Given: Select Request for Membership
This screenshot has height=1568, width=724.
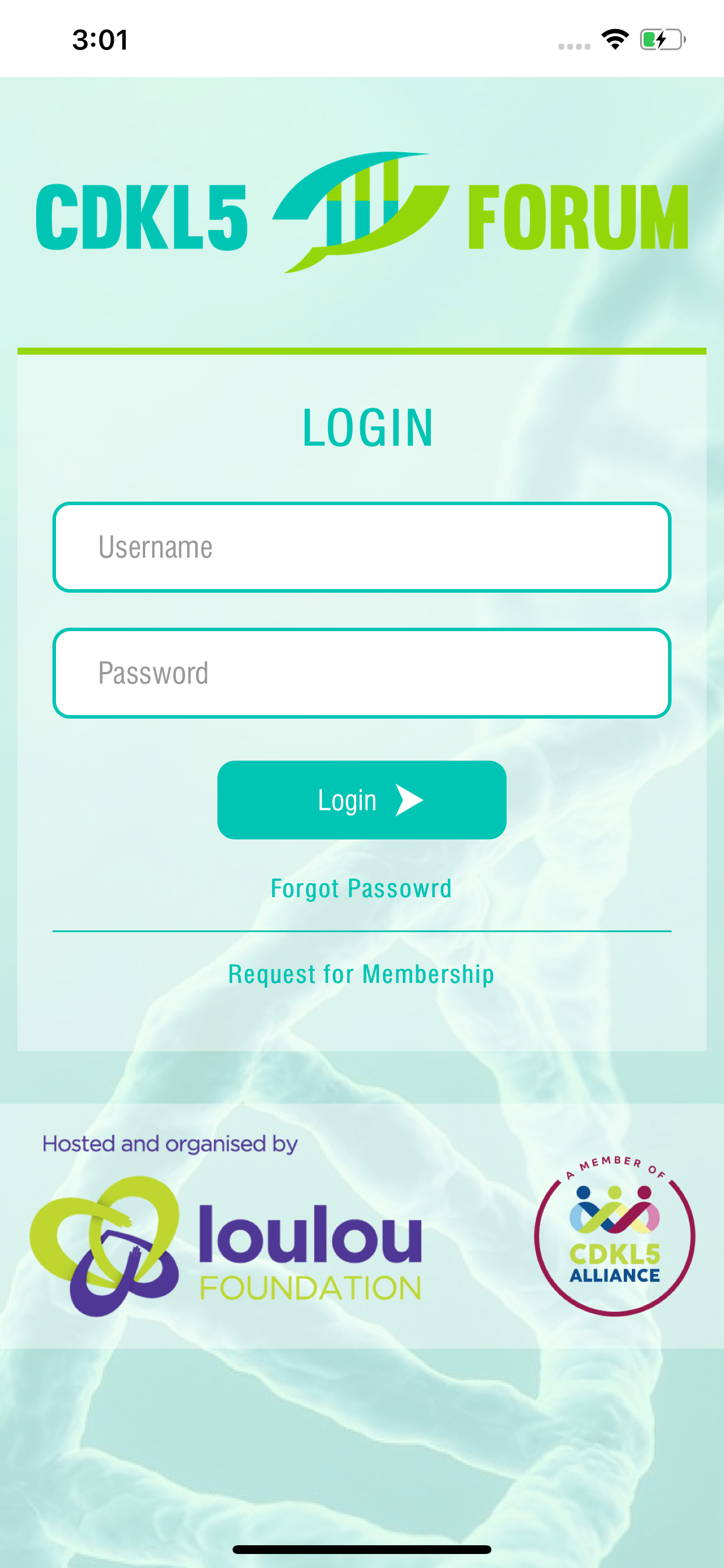Looking at the screenshot, I should coord(361,974).
